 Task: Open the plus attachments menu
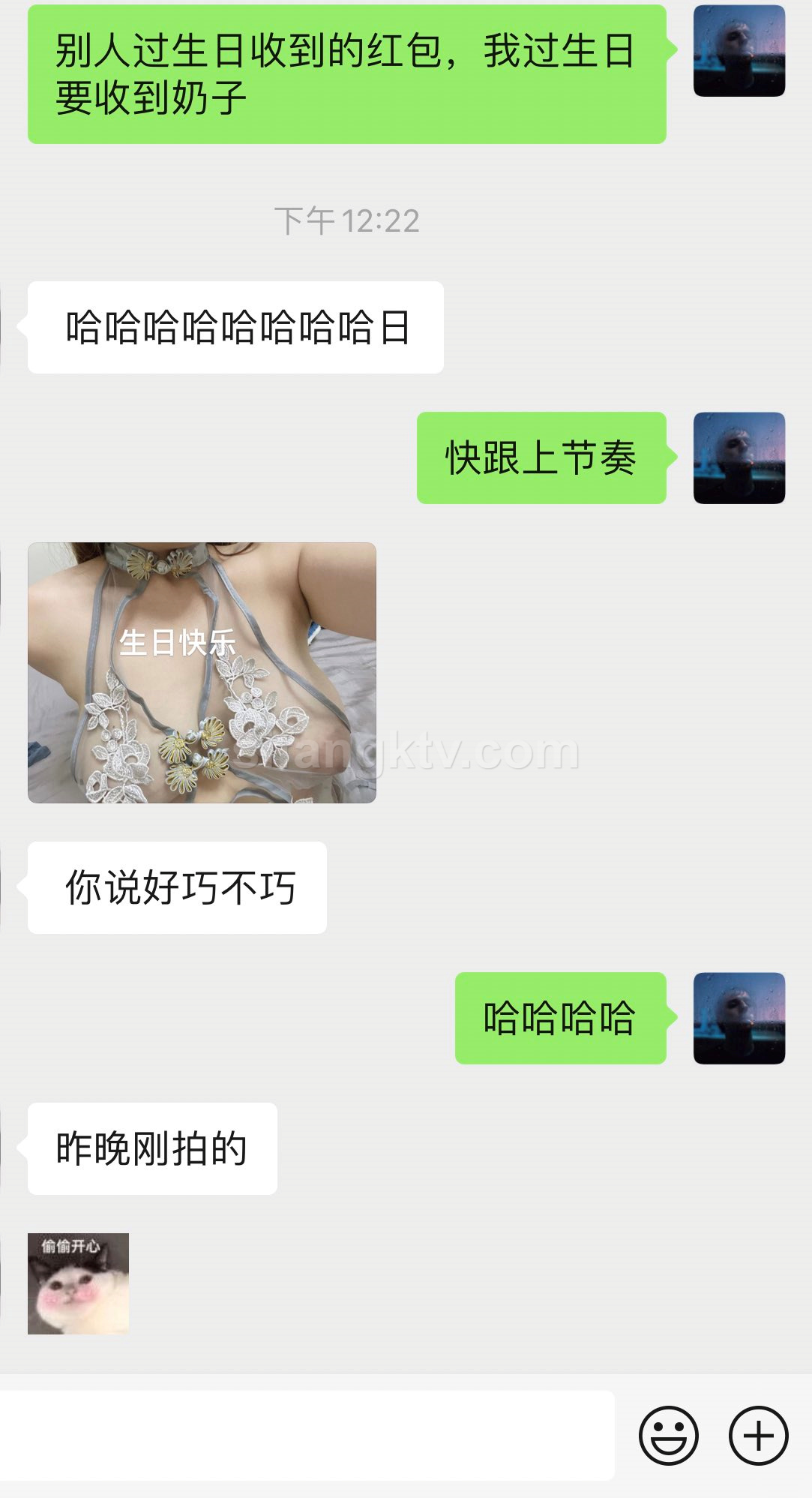tap(758, 1435)
